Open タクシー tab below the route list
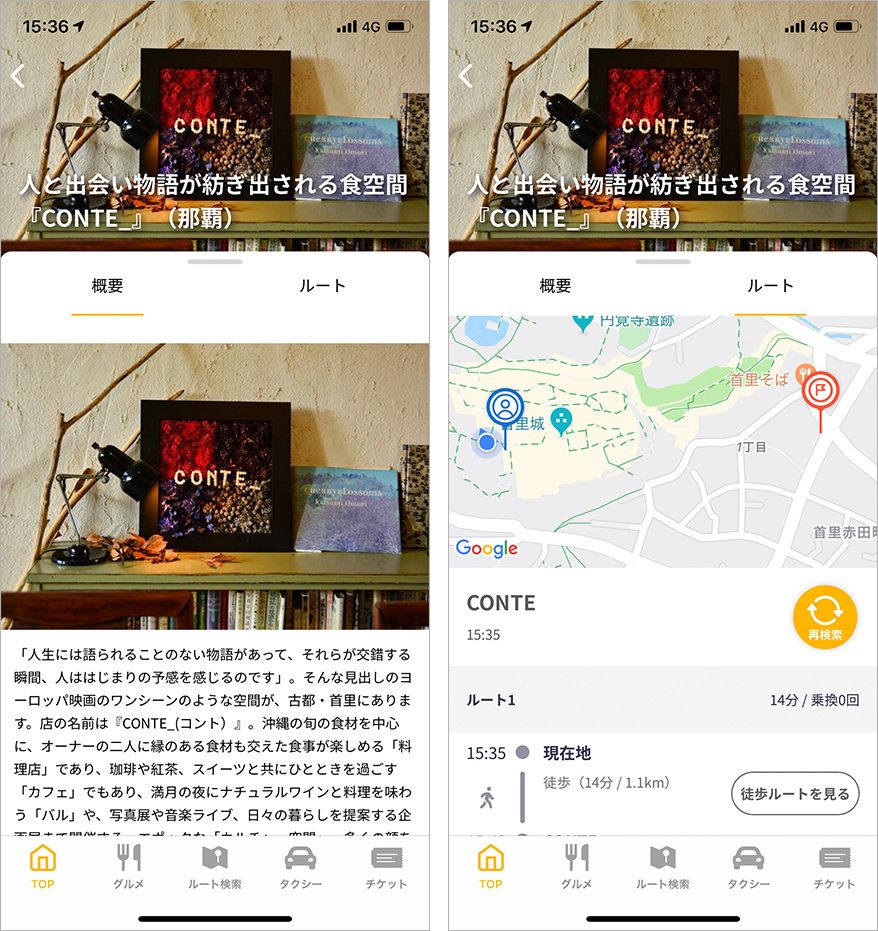 point(748,867)
